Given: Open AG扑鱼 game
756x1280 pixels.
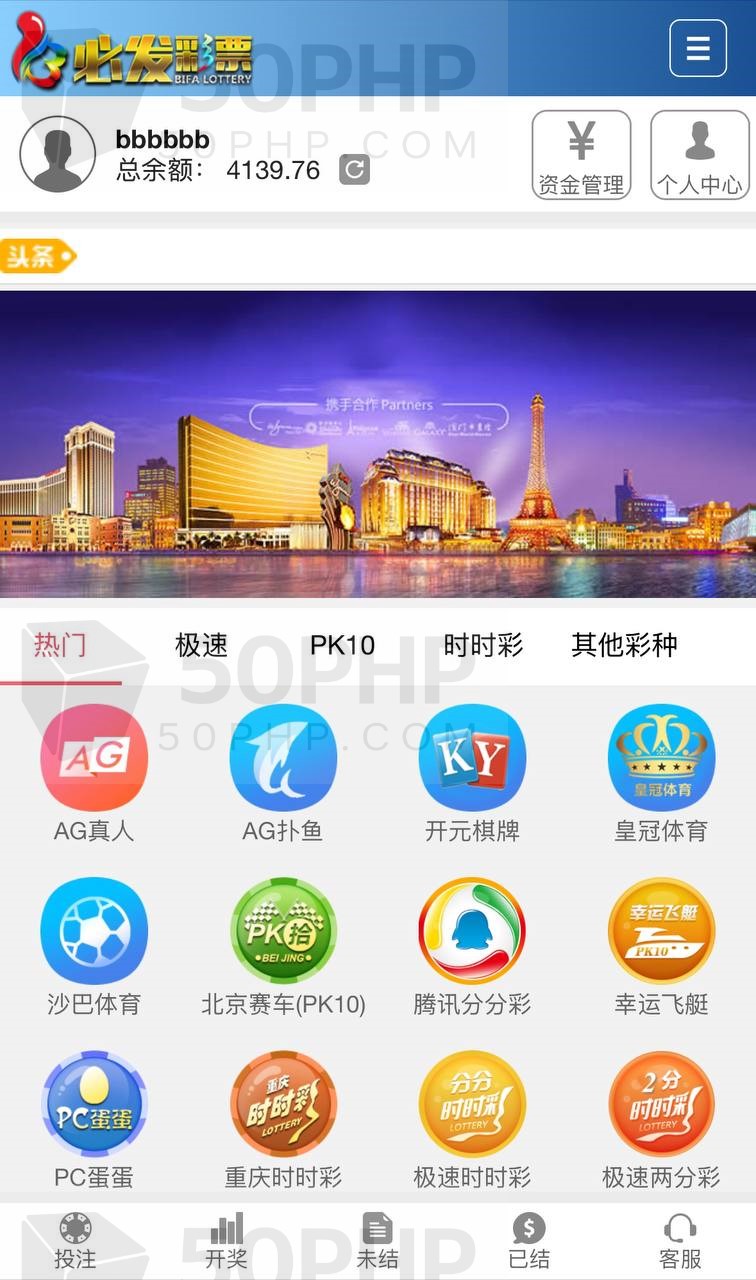Looking at the screenshot, I should [283, 758].
